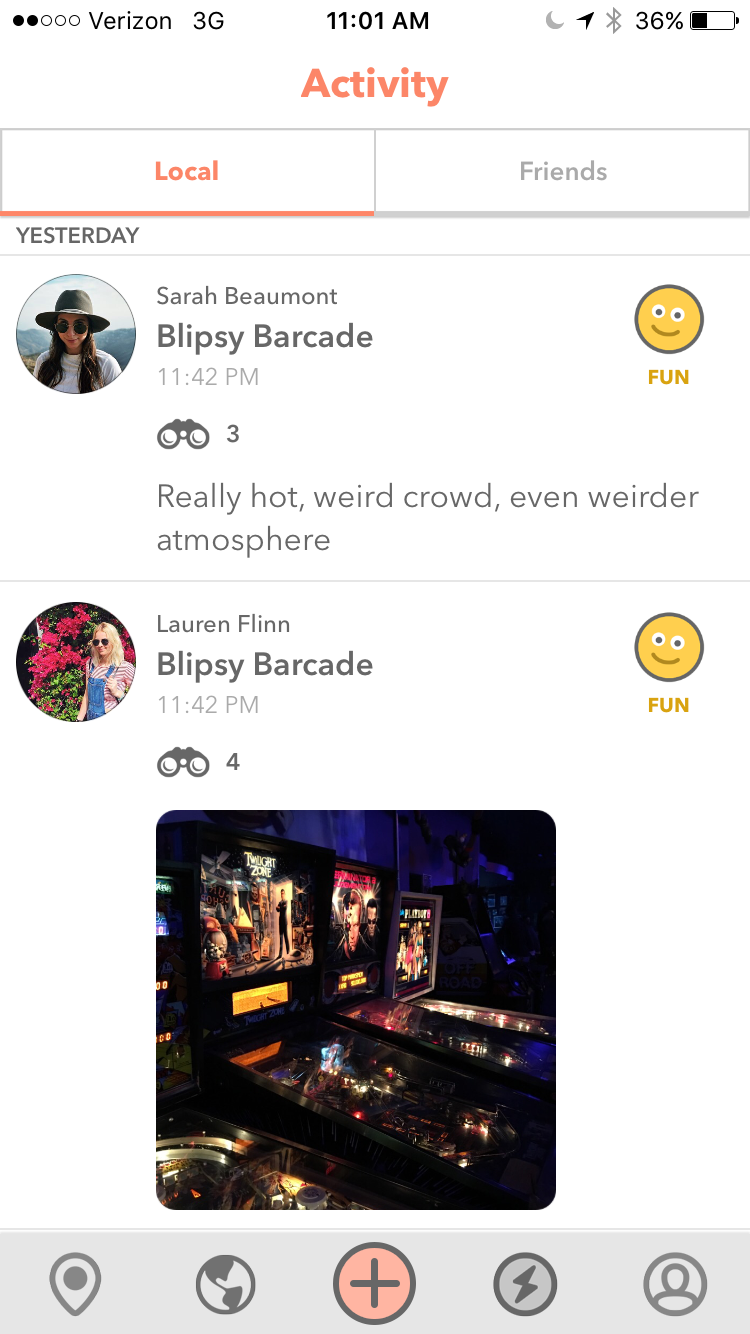Open the globe explore icon
This screenshot has width=750, height=1334.
(225, 1283)
